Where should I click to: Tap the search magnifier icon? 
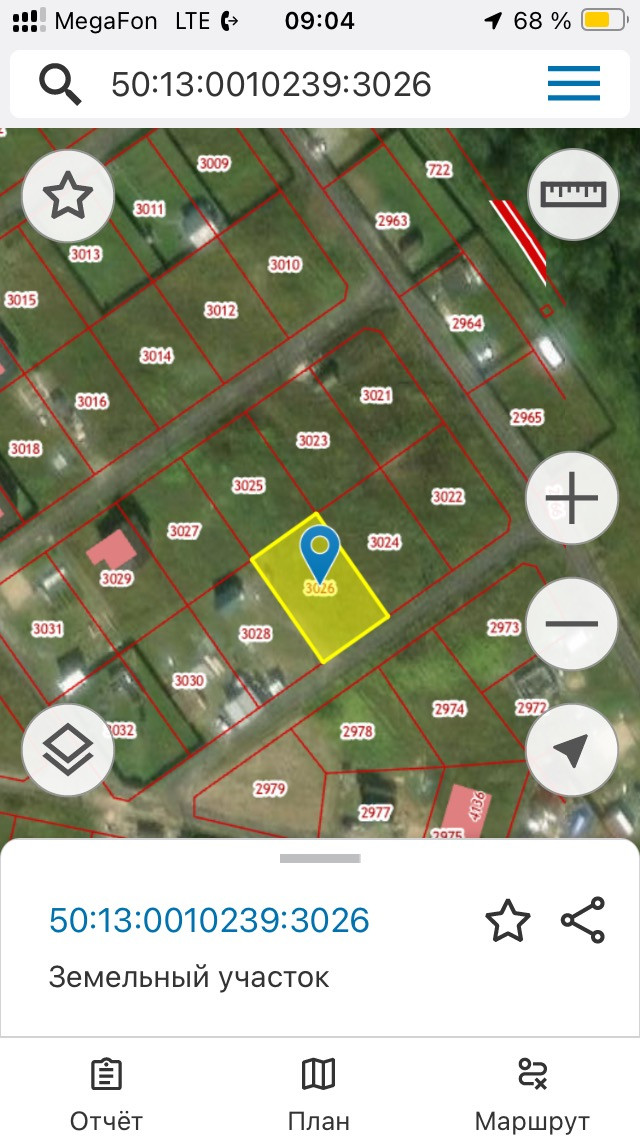pyautogui.click(x=60, y=84)
